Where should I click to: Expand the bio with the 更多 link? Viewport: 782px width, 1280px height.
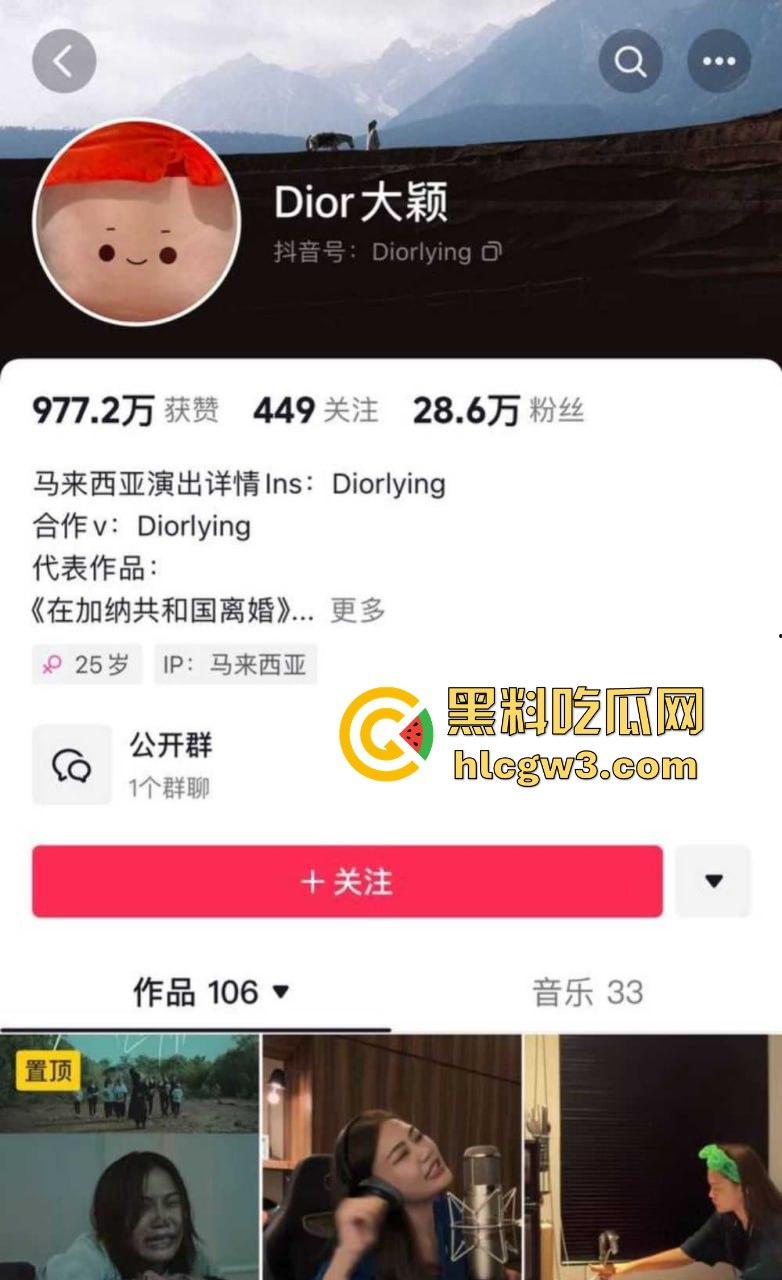[358, 608]
